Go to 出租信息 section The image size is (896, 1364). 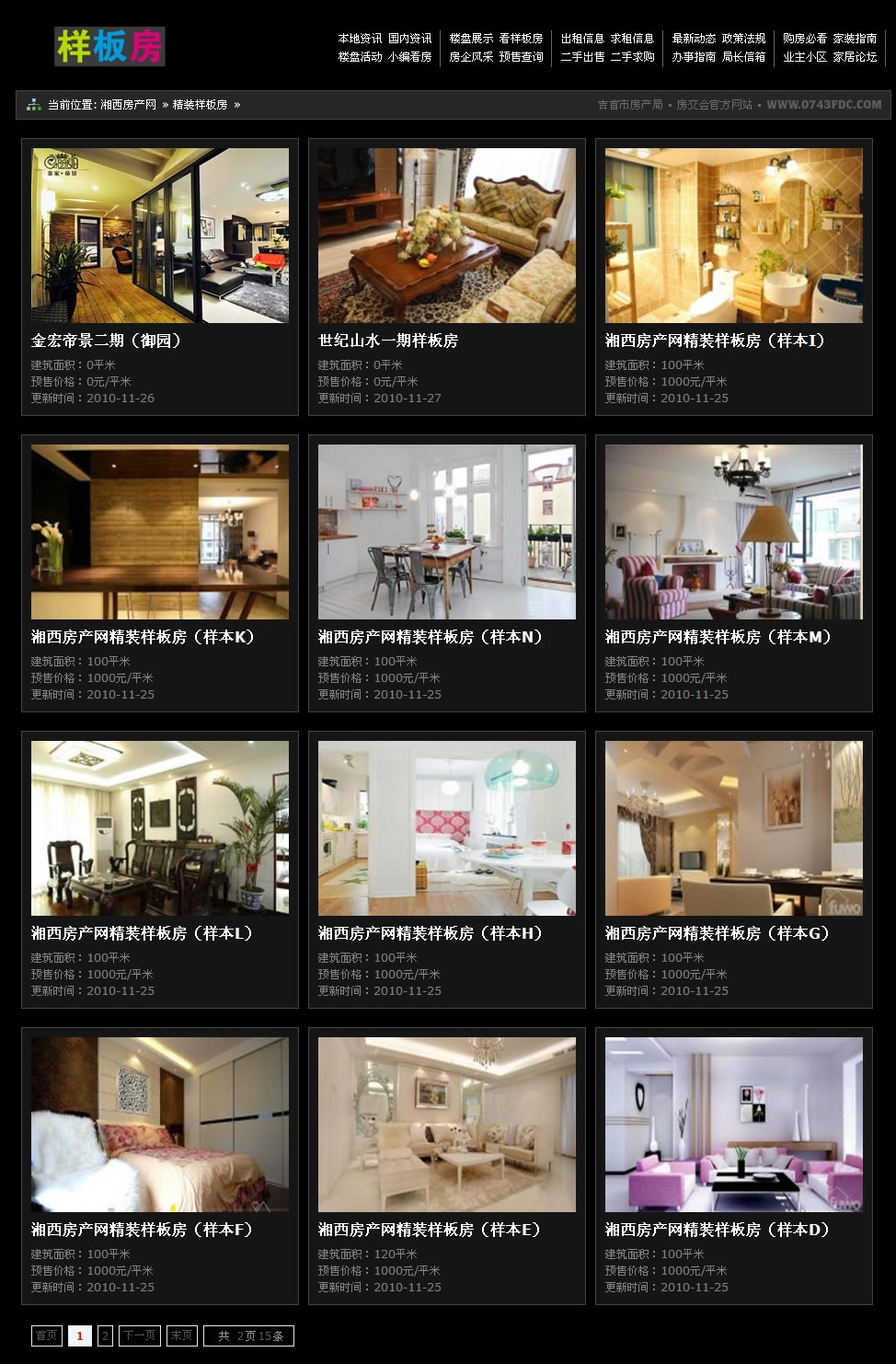[582, 39]
